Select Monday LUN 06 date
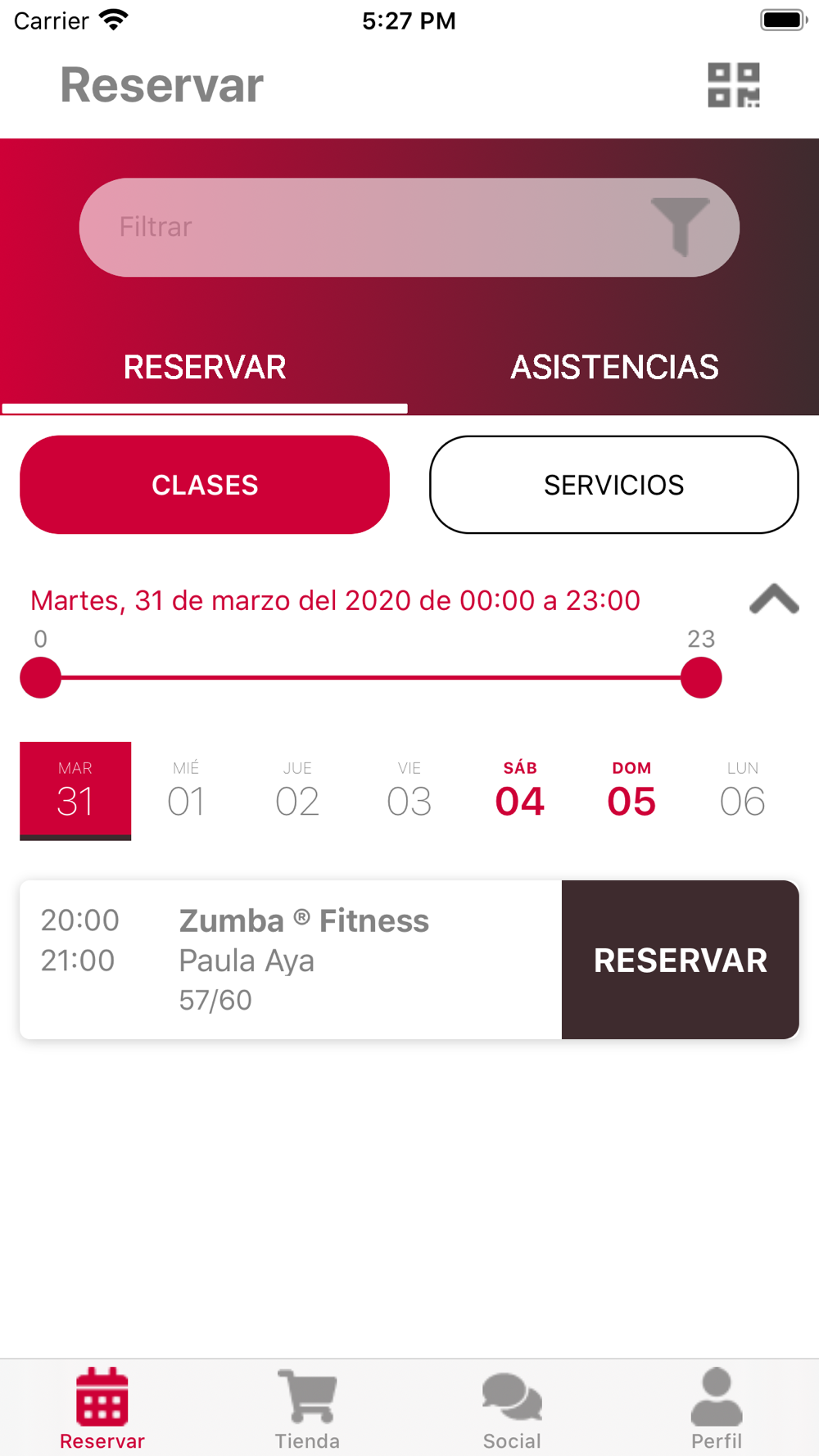 [743, 791]
